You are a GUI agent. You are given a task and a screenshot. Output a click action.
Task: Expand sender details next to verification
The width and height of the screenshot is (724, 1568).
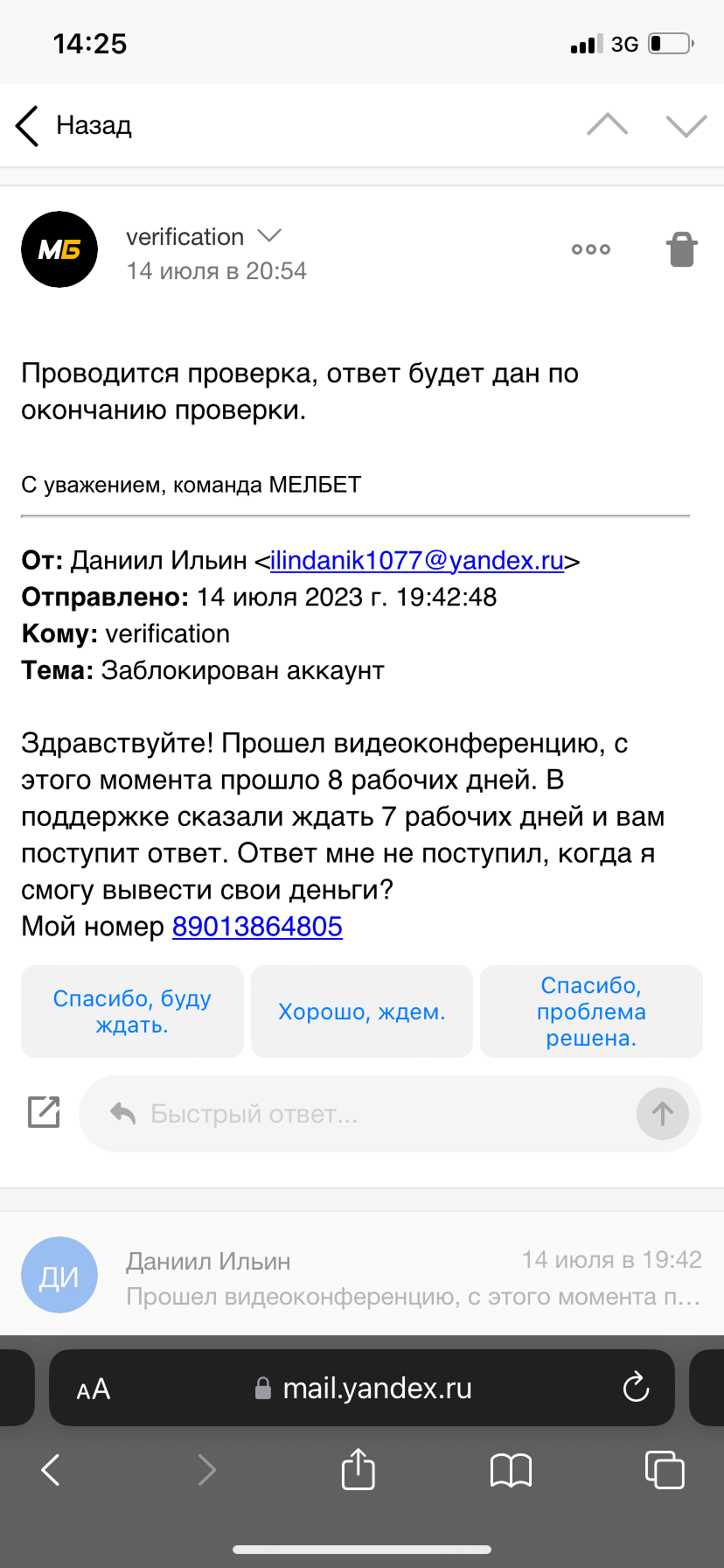point(269,236)
